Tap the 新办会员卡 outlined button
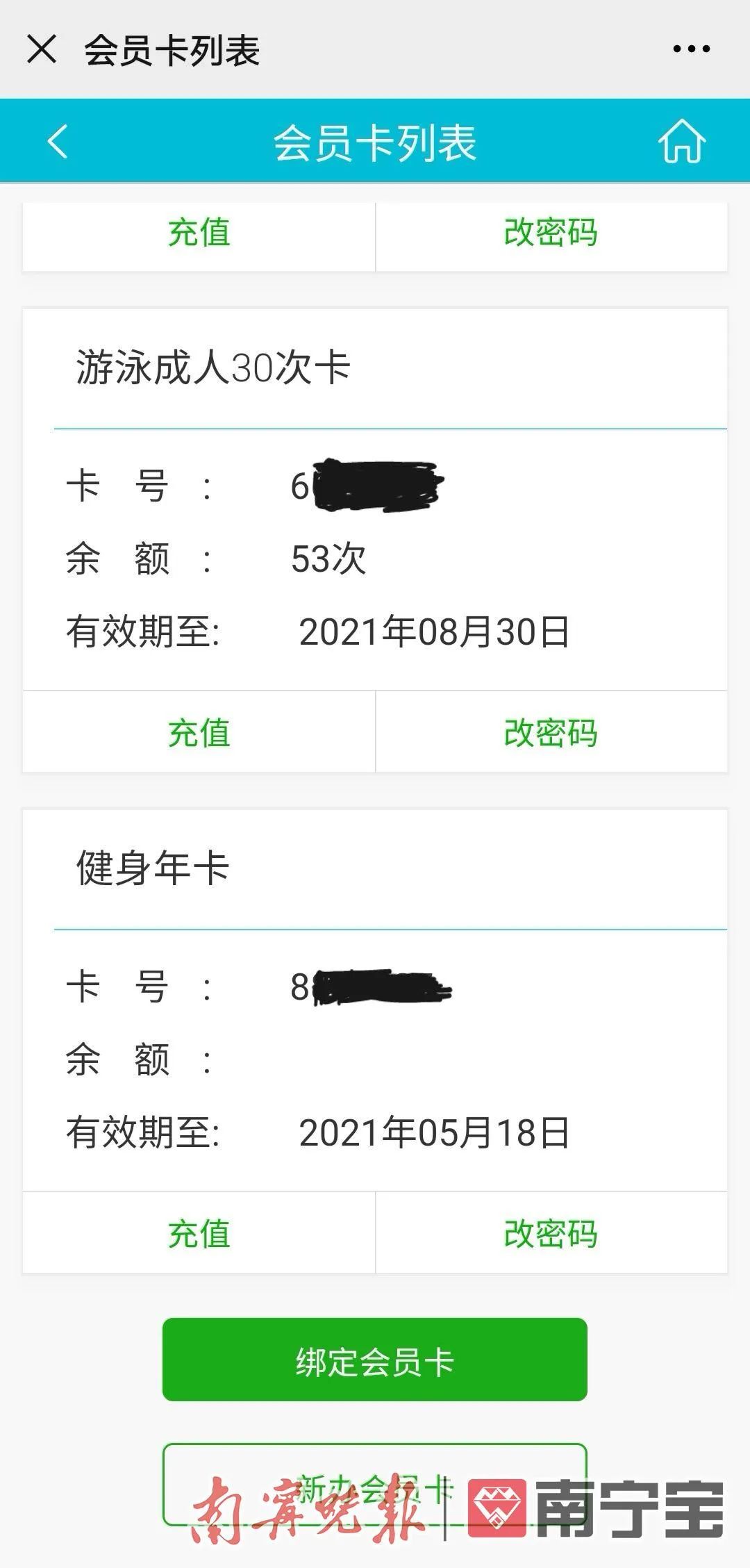This screenshot has width=750, height=1568. pyautogui.click(x=375, y=1485)
